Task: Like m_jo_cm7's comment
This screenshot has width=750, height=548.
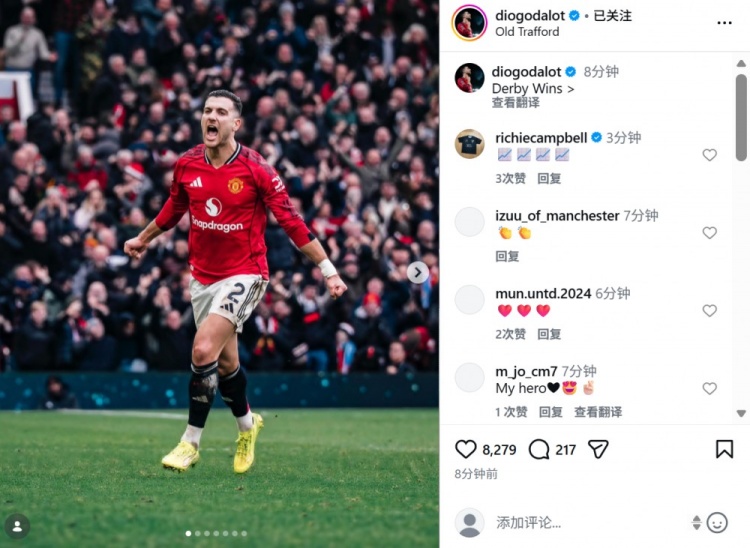Action: [x=709, y=389]
